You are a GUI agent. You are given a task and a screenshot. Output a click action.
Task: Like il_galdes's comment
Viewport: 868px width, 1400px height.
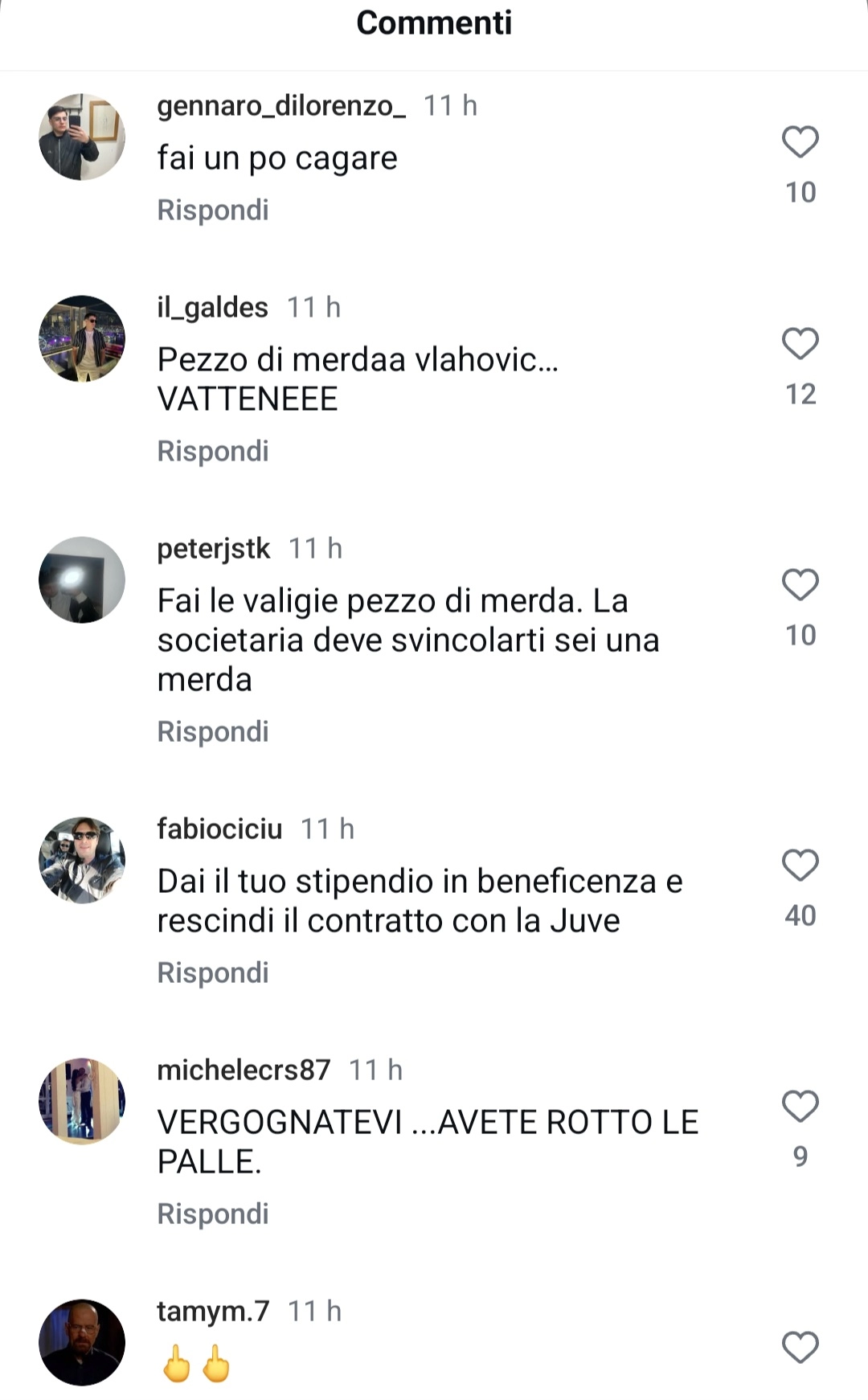(800, 344)
